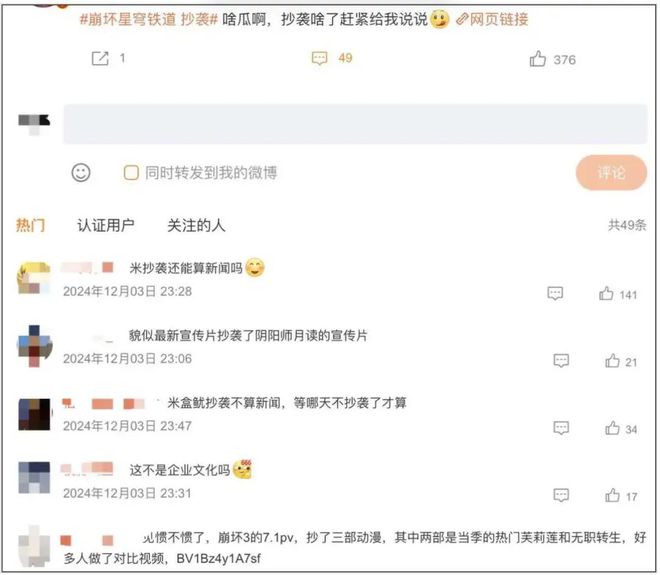This screenshot has height=575, width=660.
Task: Like the comment 米抄袭还能算新闻吗
Action: pos(607,294)
